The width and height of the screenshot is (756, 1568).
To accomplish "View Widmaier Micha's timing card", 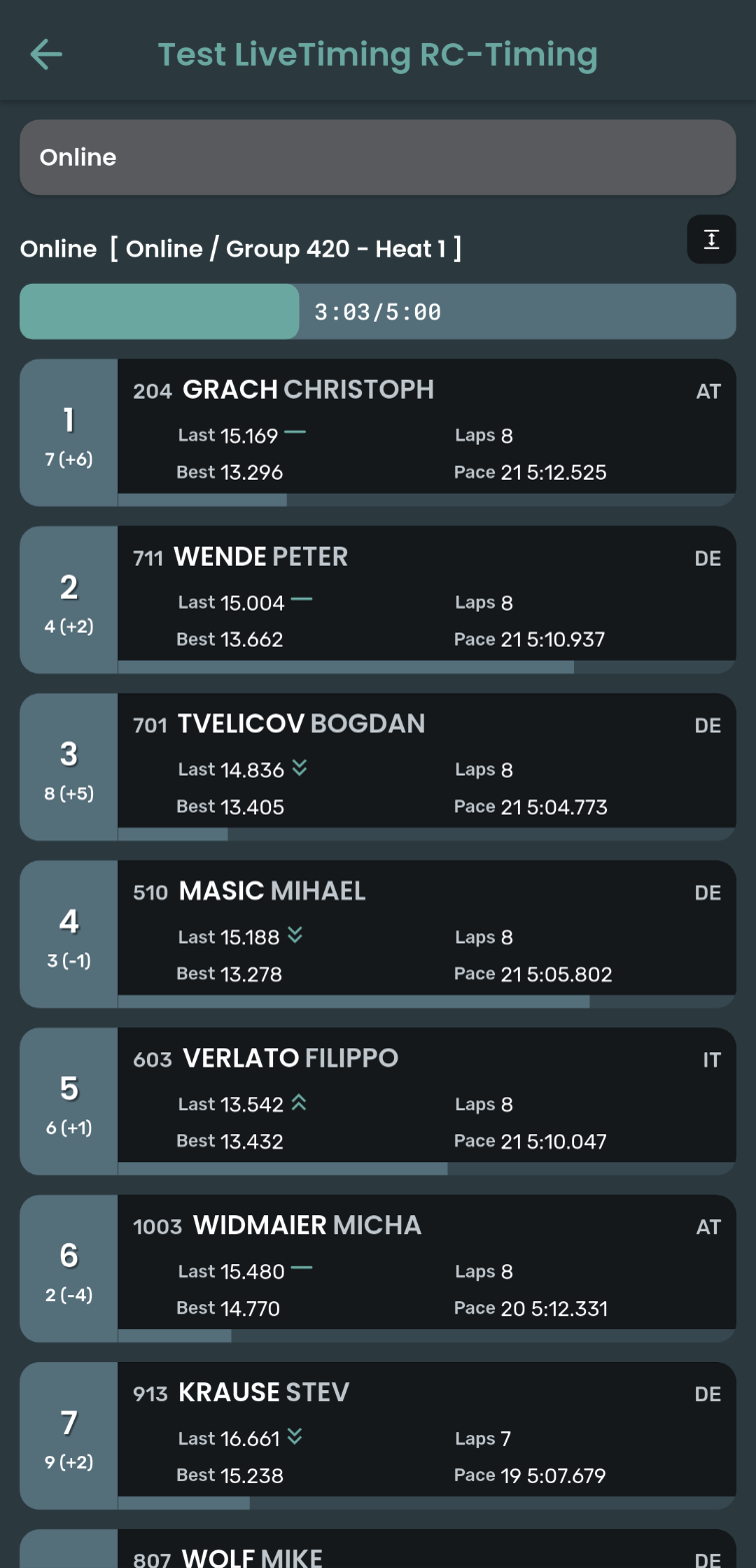I will click(x=378, y=1268).
